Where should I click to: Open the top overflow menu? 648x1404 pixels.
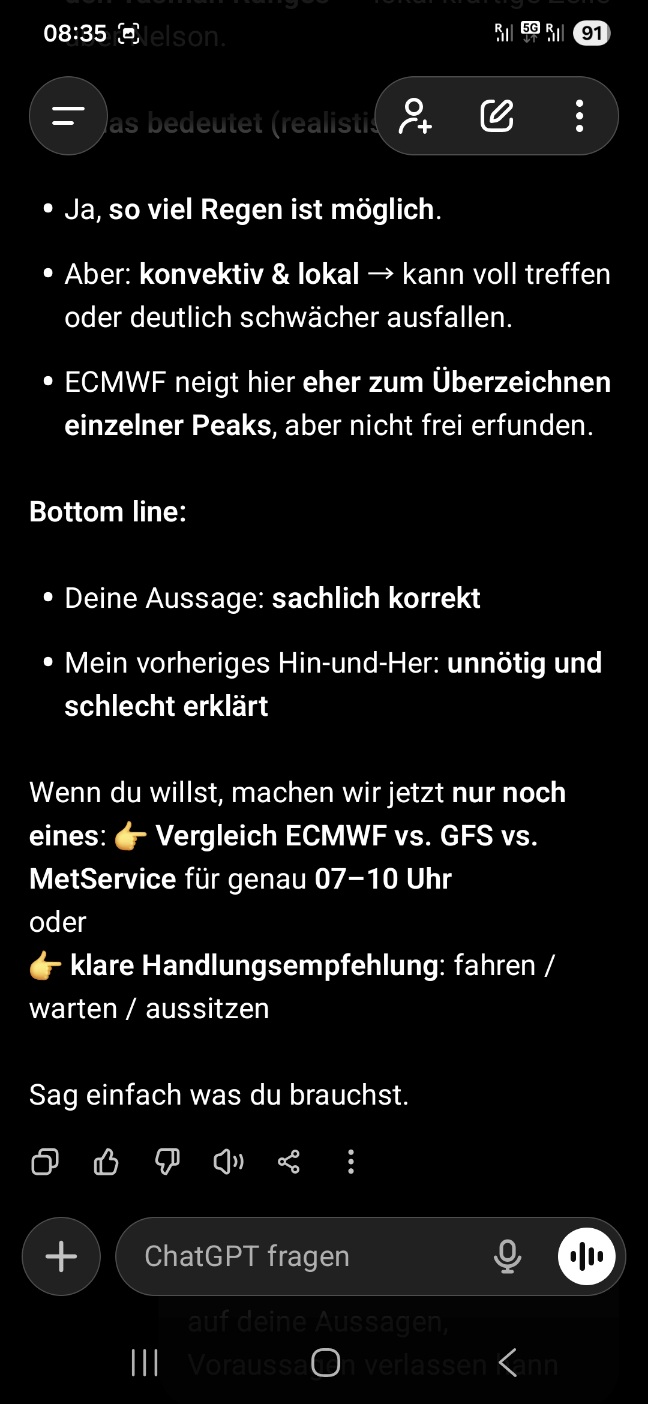579,116
